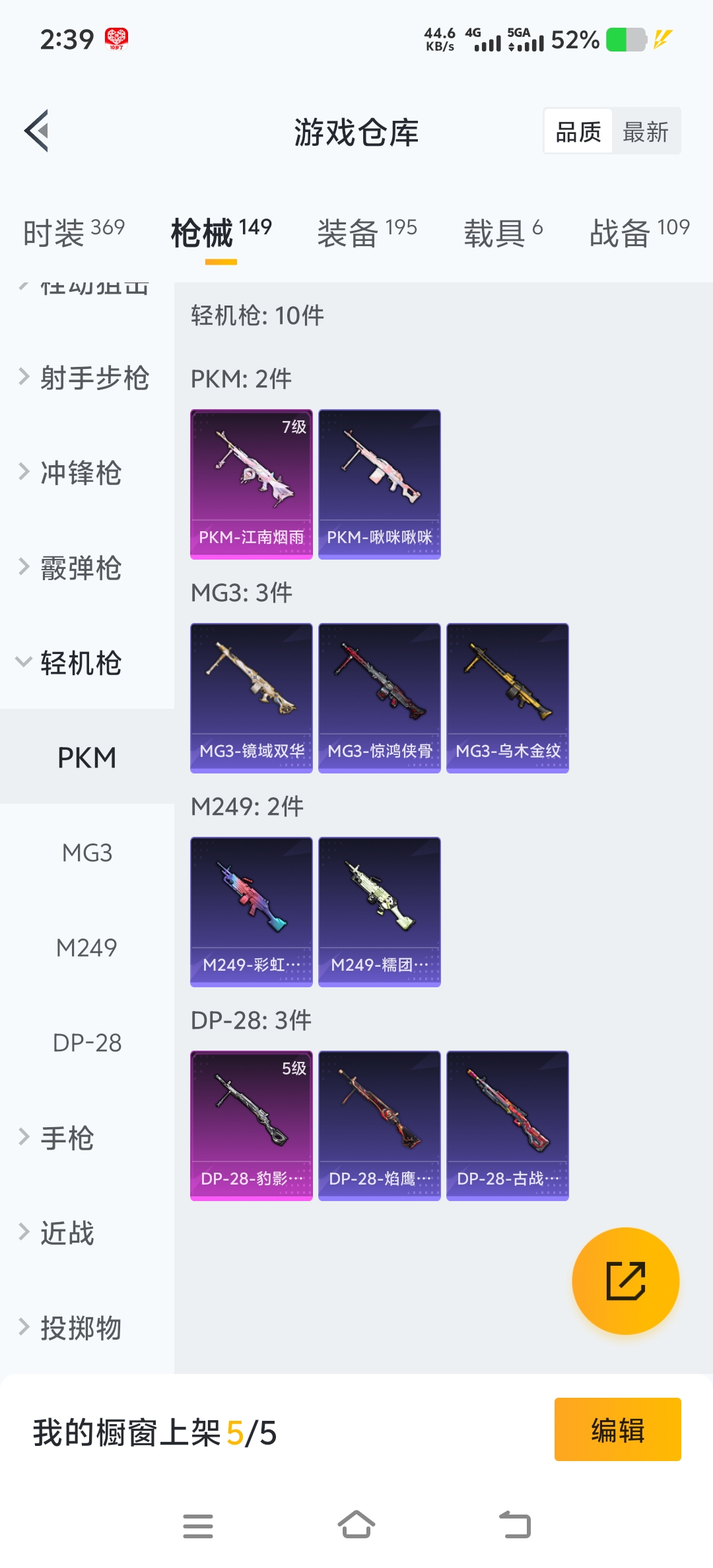The width and height of the screenshot is (713, 1568).
Task: Switch to the 装备 tab
Action: 366,232
